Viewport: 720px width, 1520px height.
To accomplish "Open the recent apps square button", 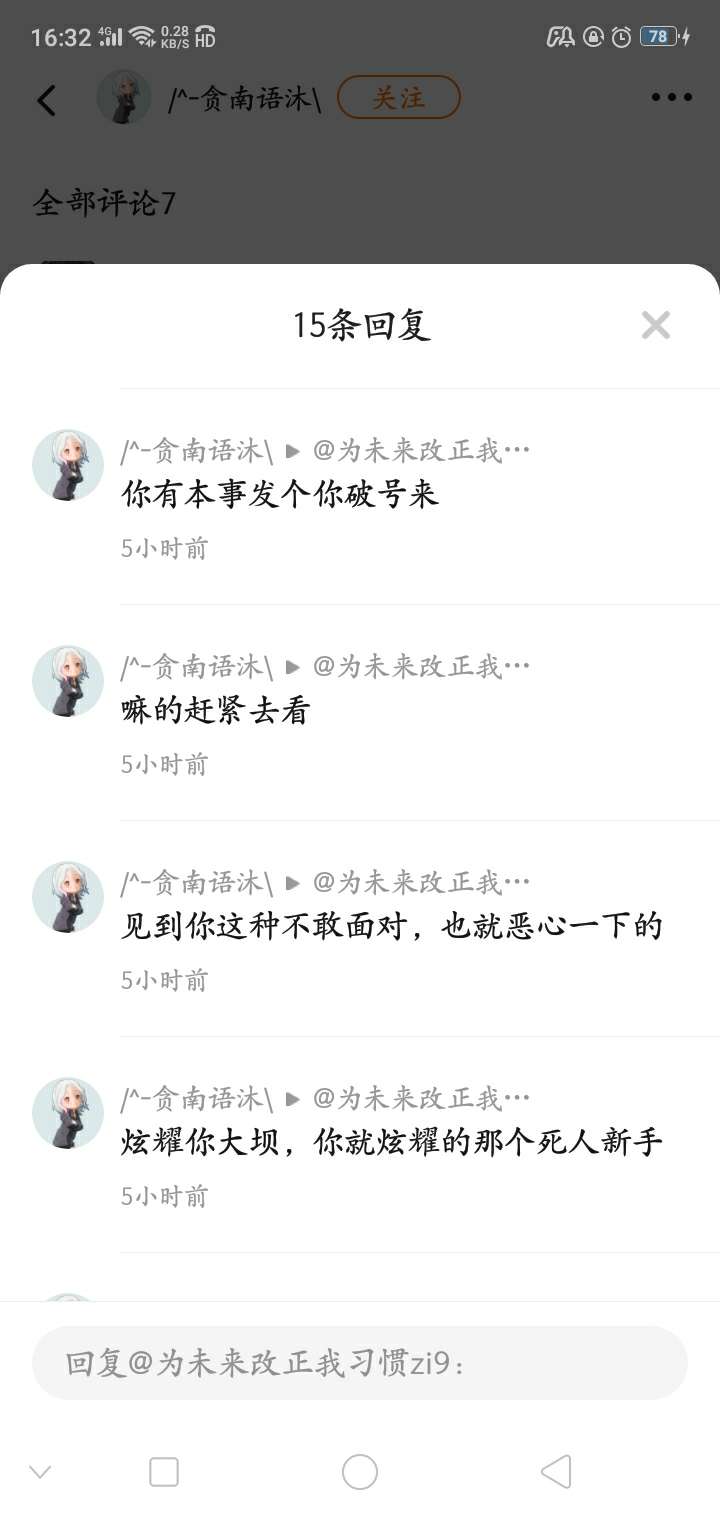I will click(164, 1472).
